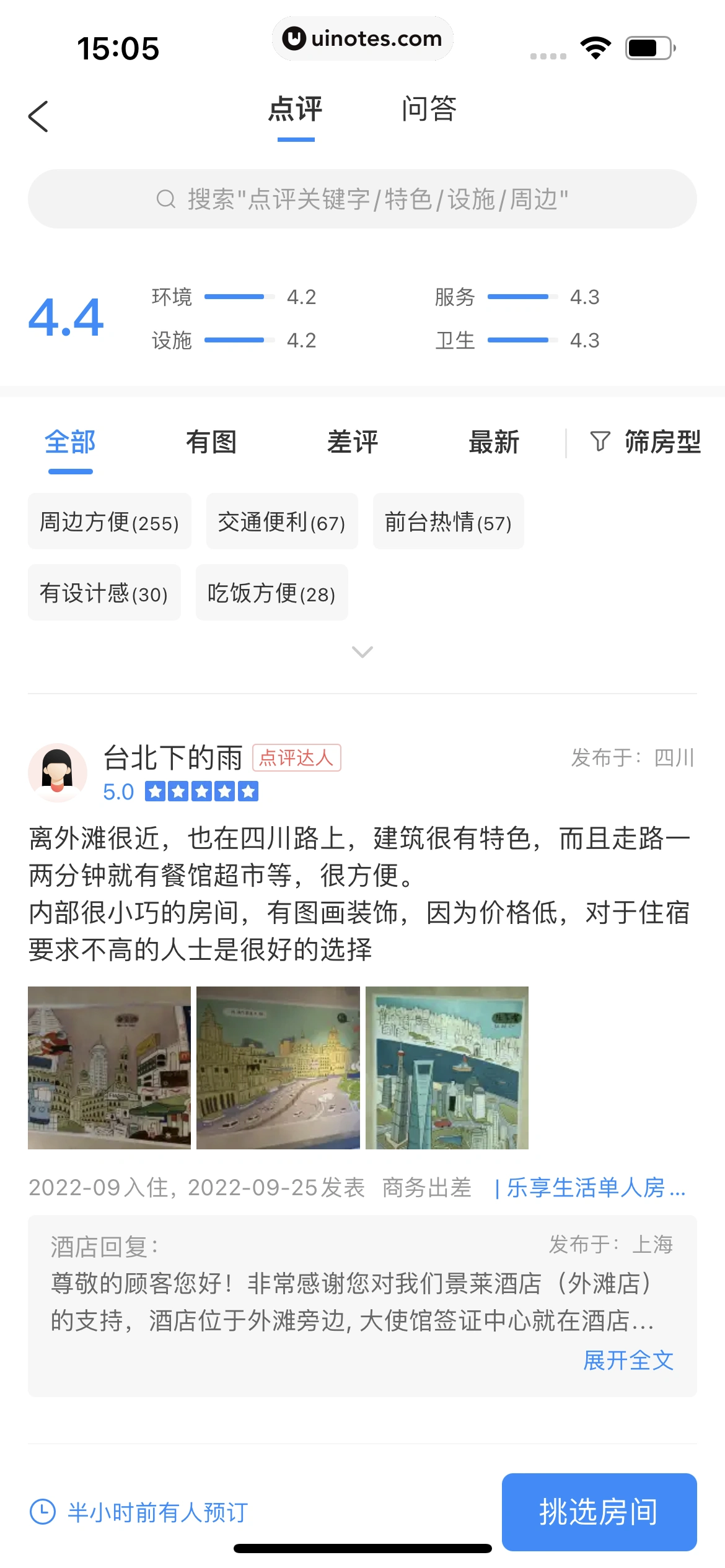Expand hotel reply with 展开全文

pyautogui.click(x=628, y=1361)
